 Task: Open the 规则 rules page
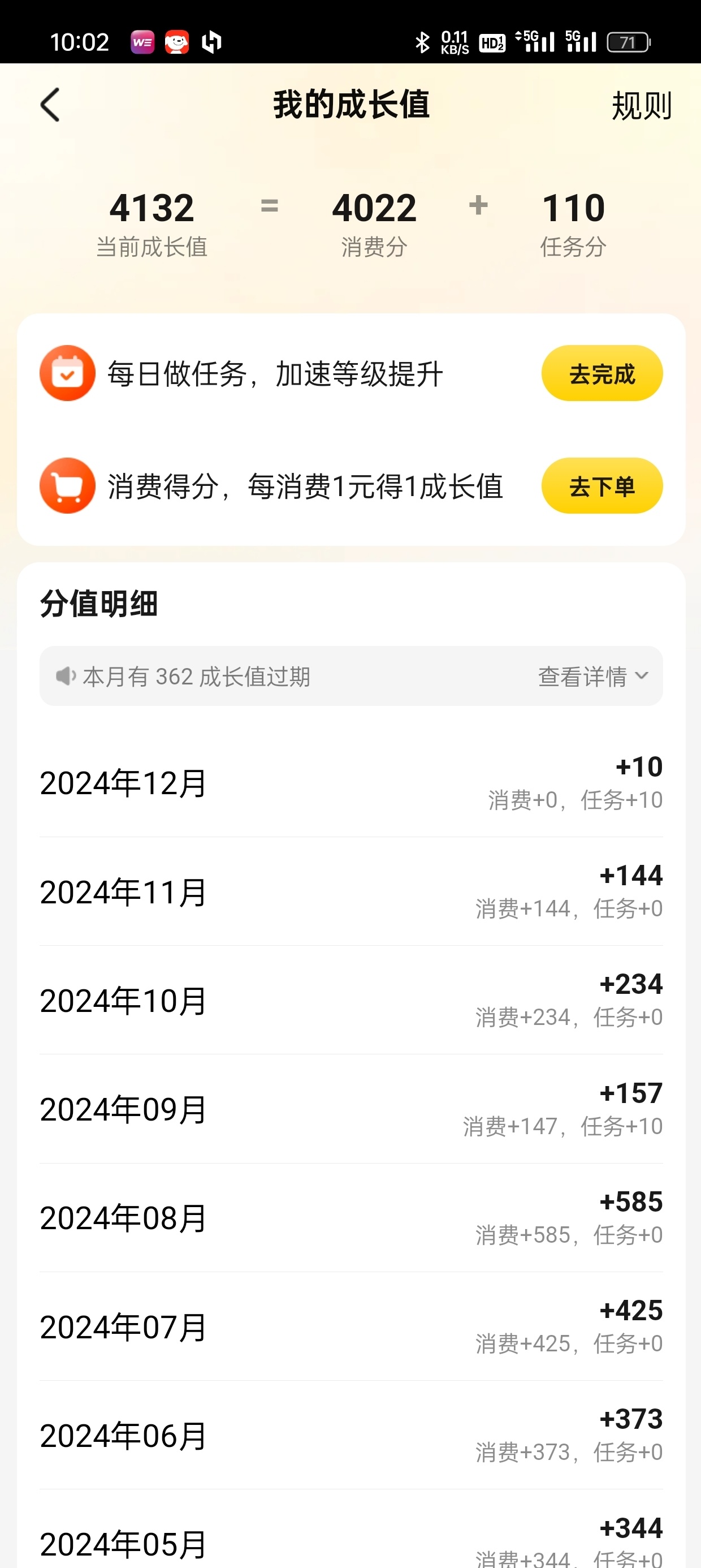tap(642, 106)
